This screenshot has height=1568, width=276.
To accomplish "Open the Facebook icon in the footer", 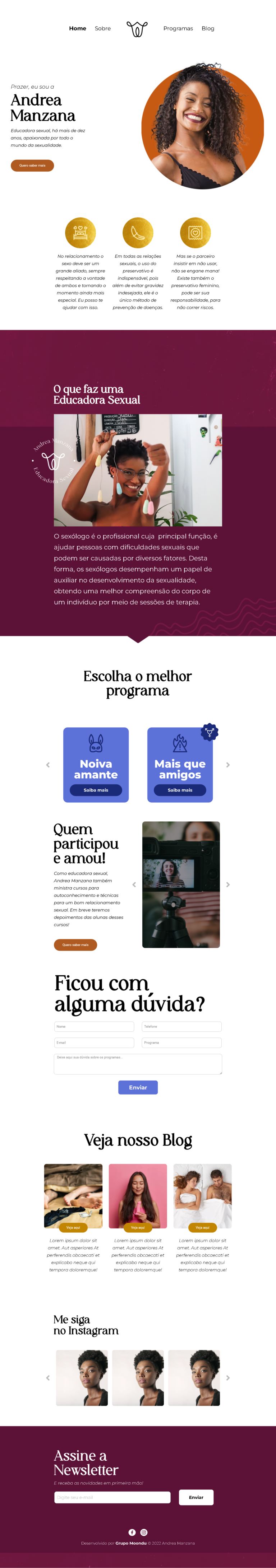I will (x=132, y=1532).
